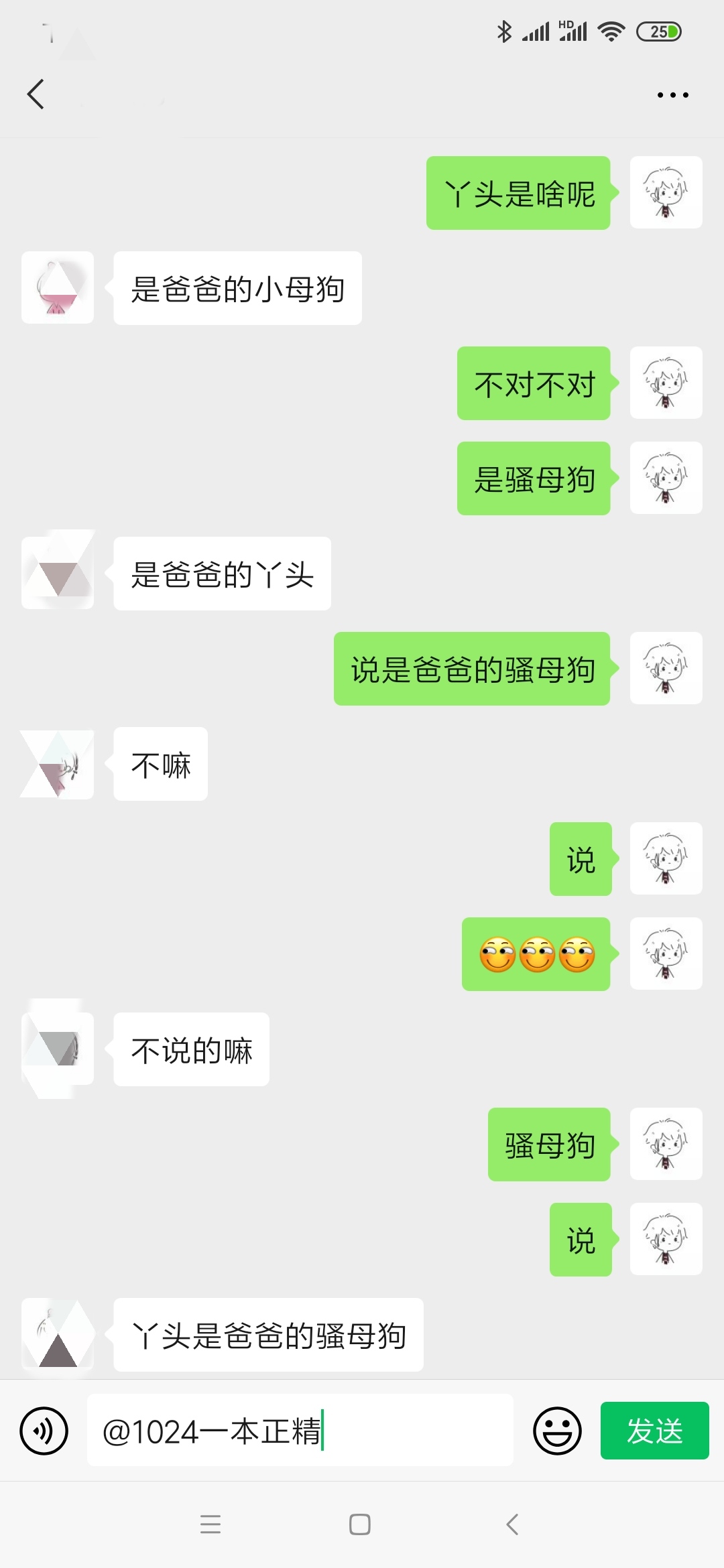This screenshot has height=1568, width=724.
Task: Go back from the chat
Action: (x=36, y=94)
